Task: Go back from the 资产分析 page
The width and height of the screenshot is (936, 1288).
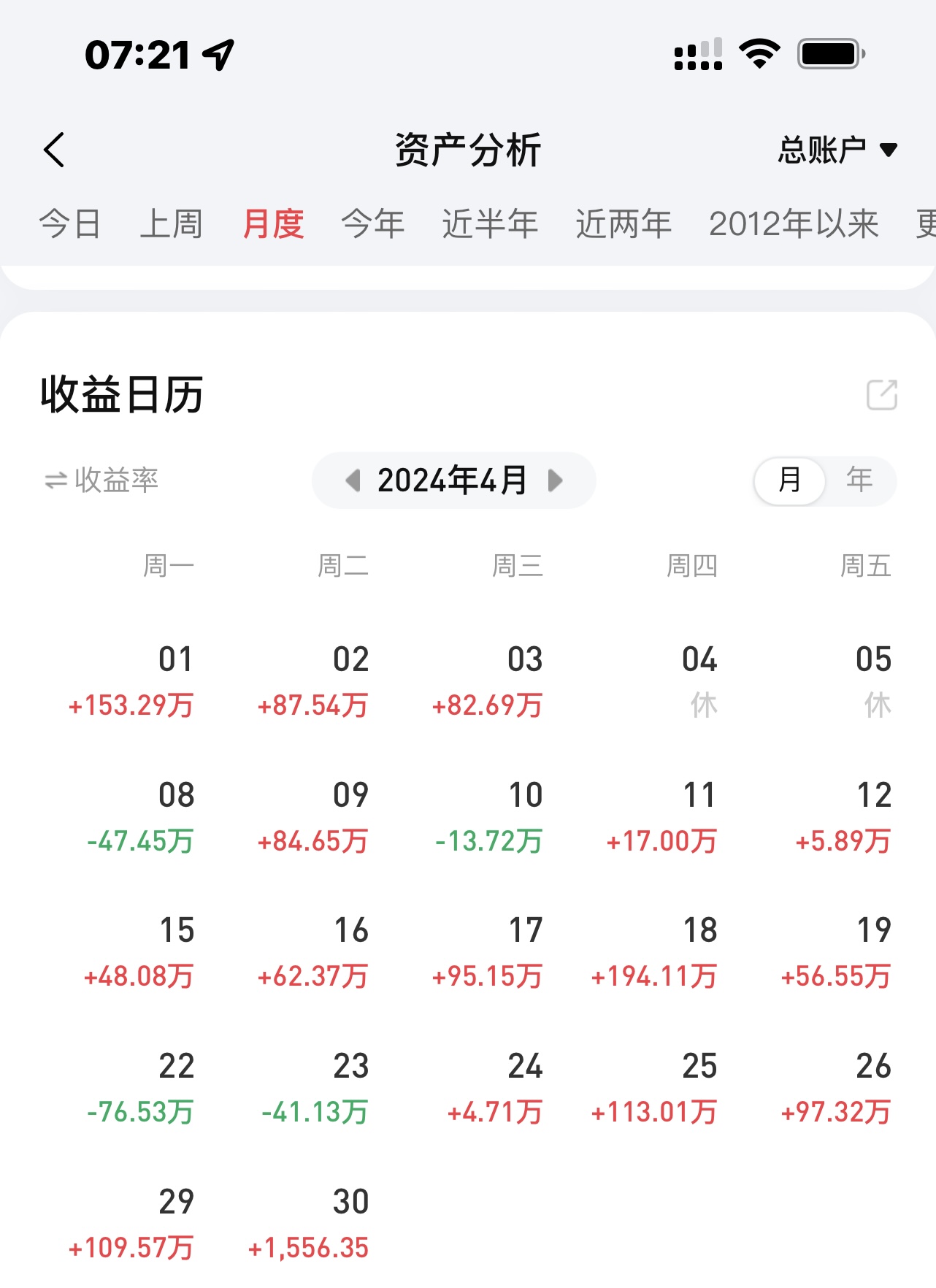Action: [55, 150]
